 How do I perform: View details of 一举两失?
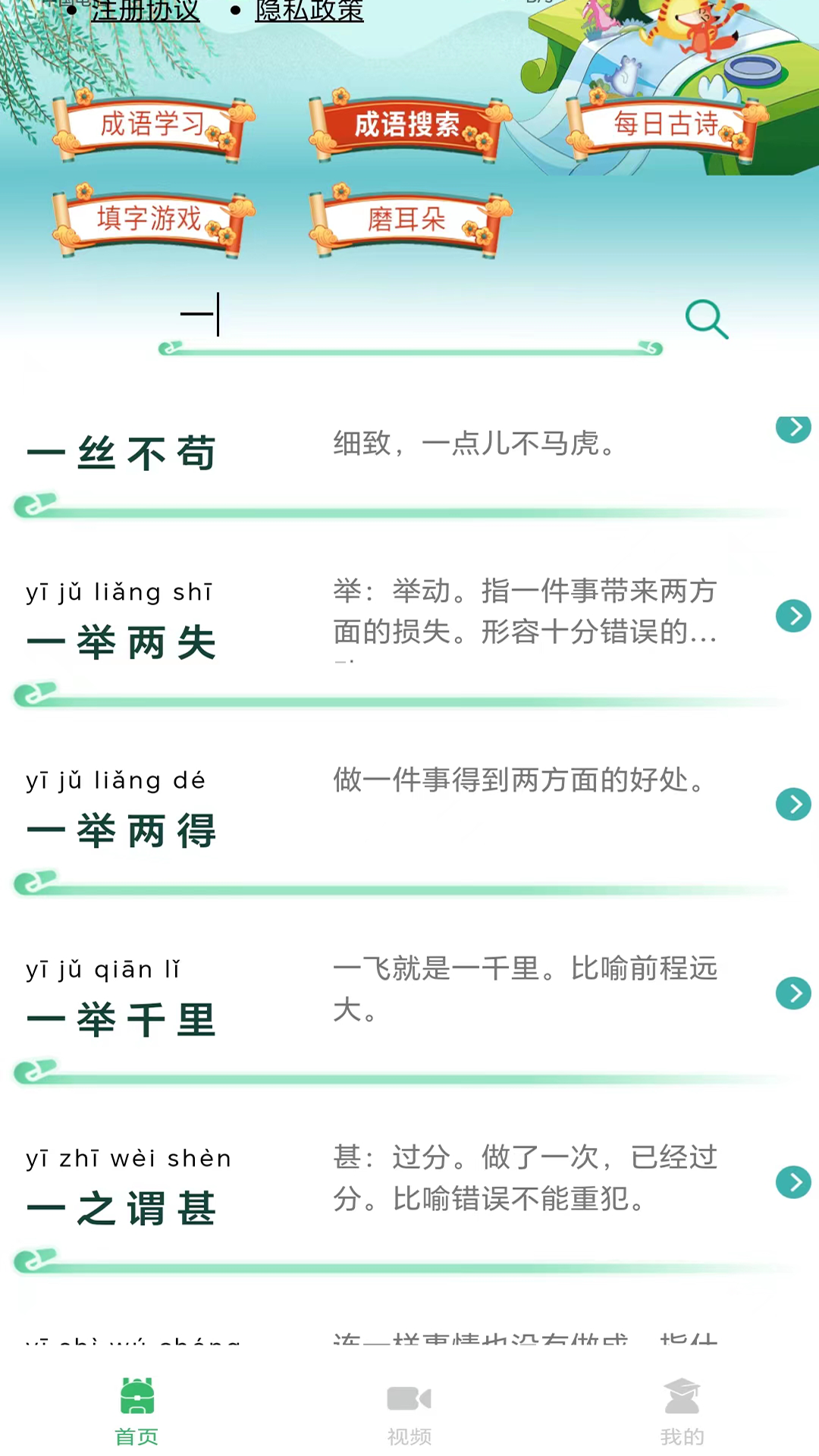tap(121, 642)
